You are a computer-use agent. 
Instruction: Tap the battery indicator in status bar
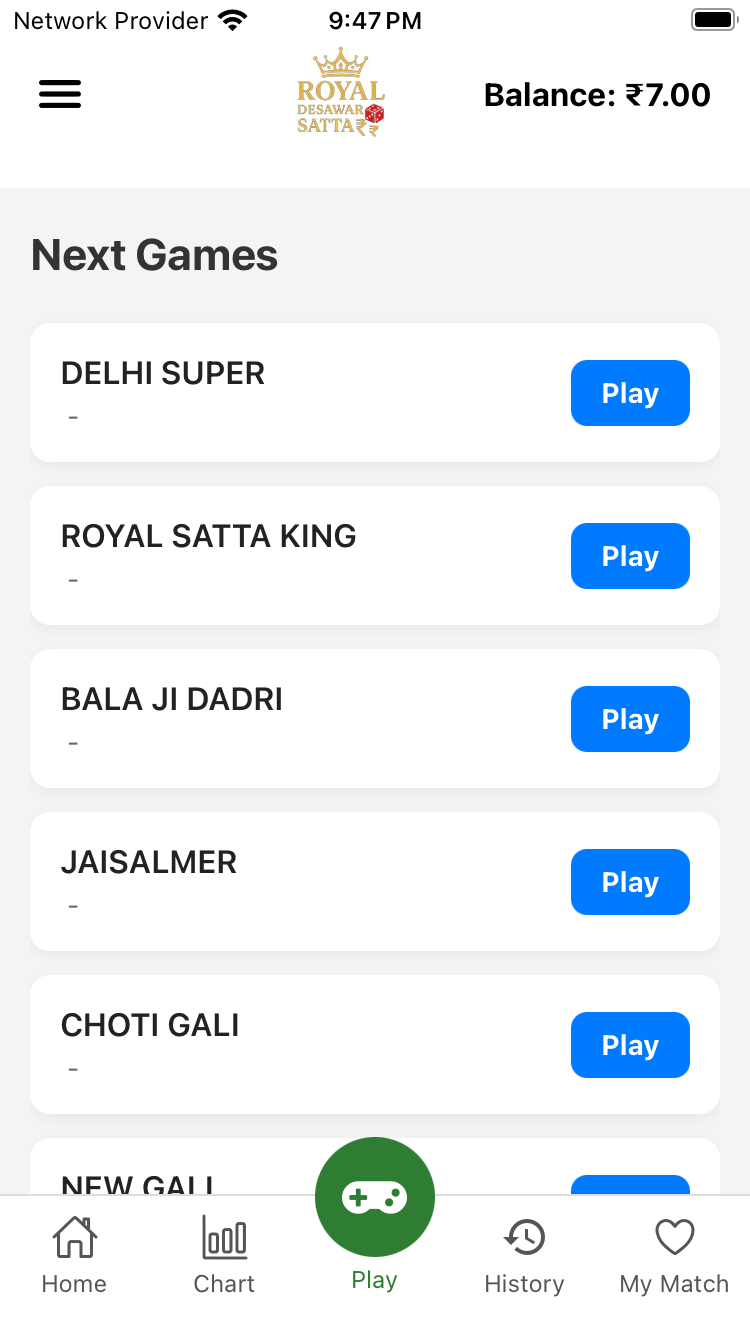714,19
